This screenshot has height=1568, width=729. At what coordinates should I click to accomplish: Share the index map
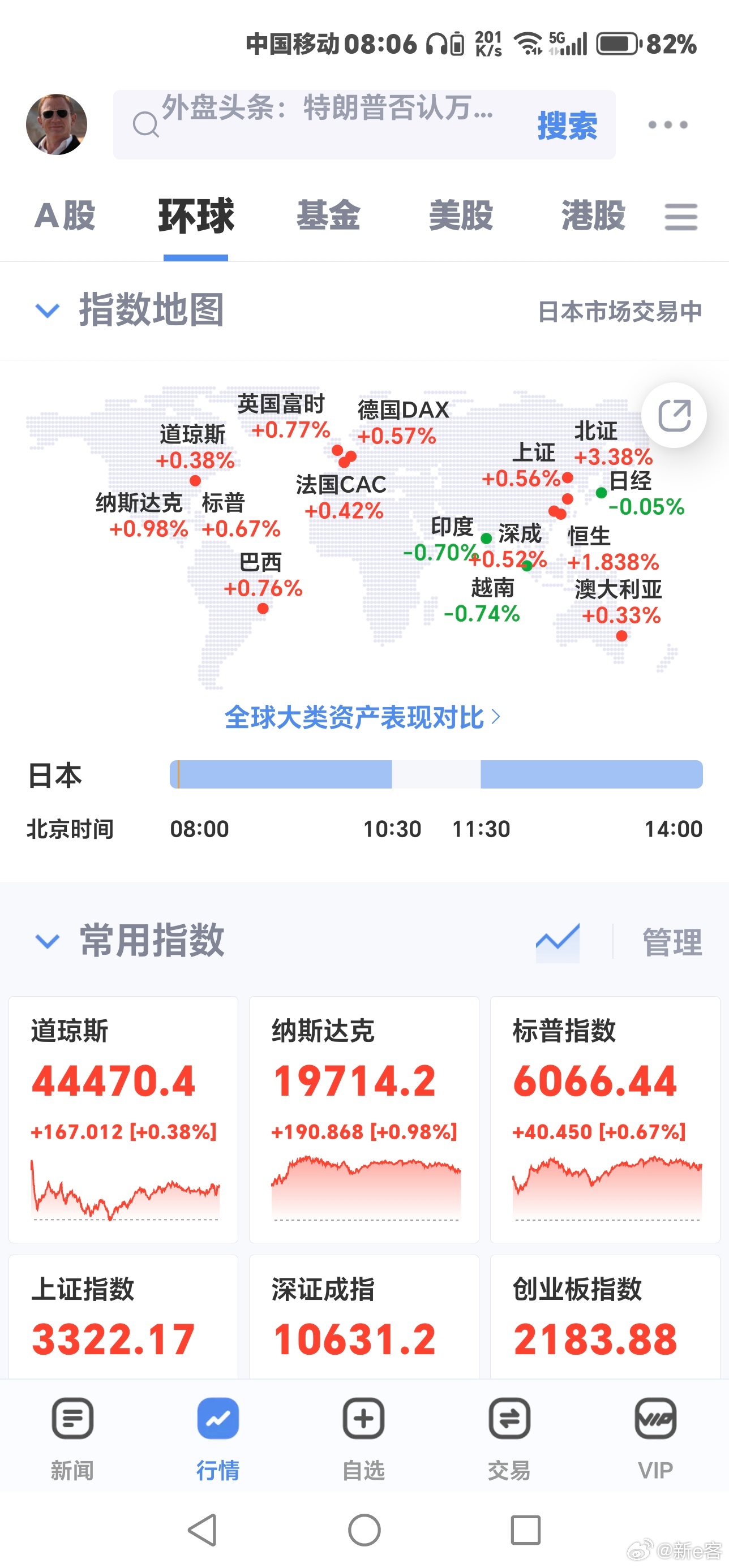tap(674, 415)
